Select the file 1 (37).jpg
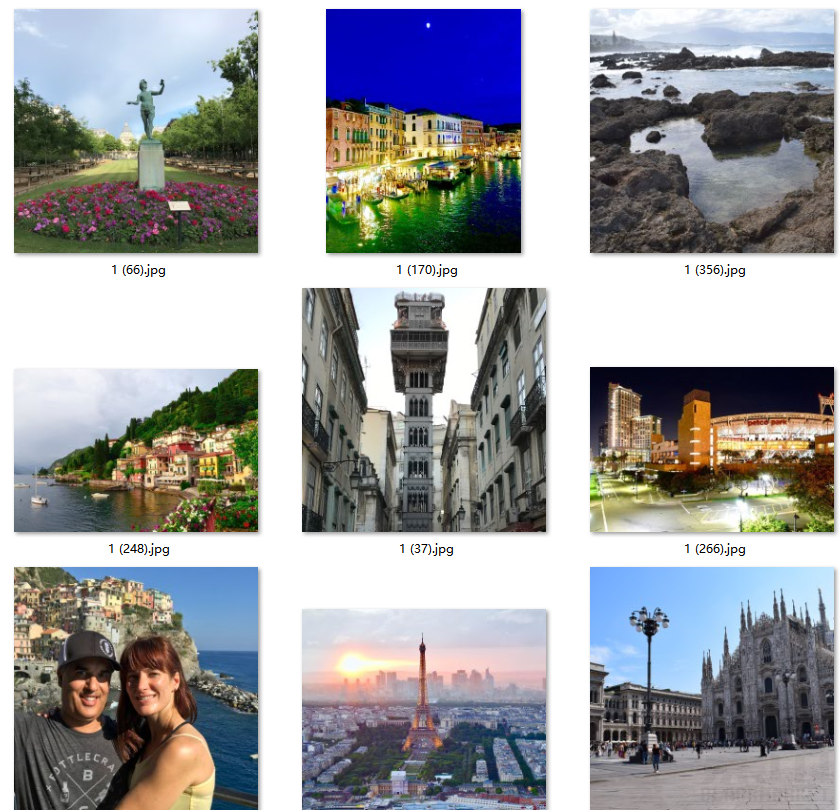 point(424,410)
